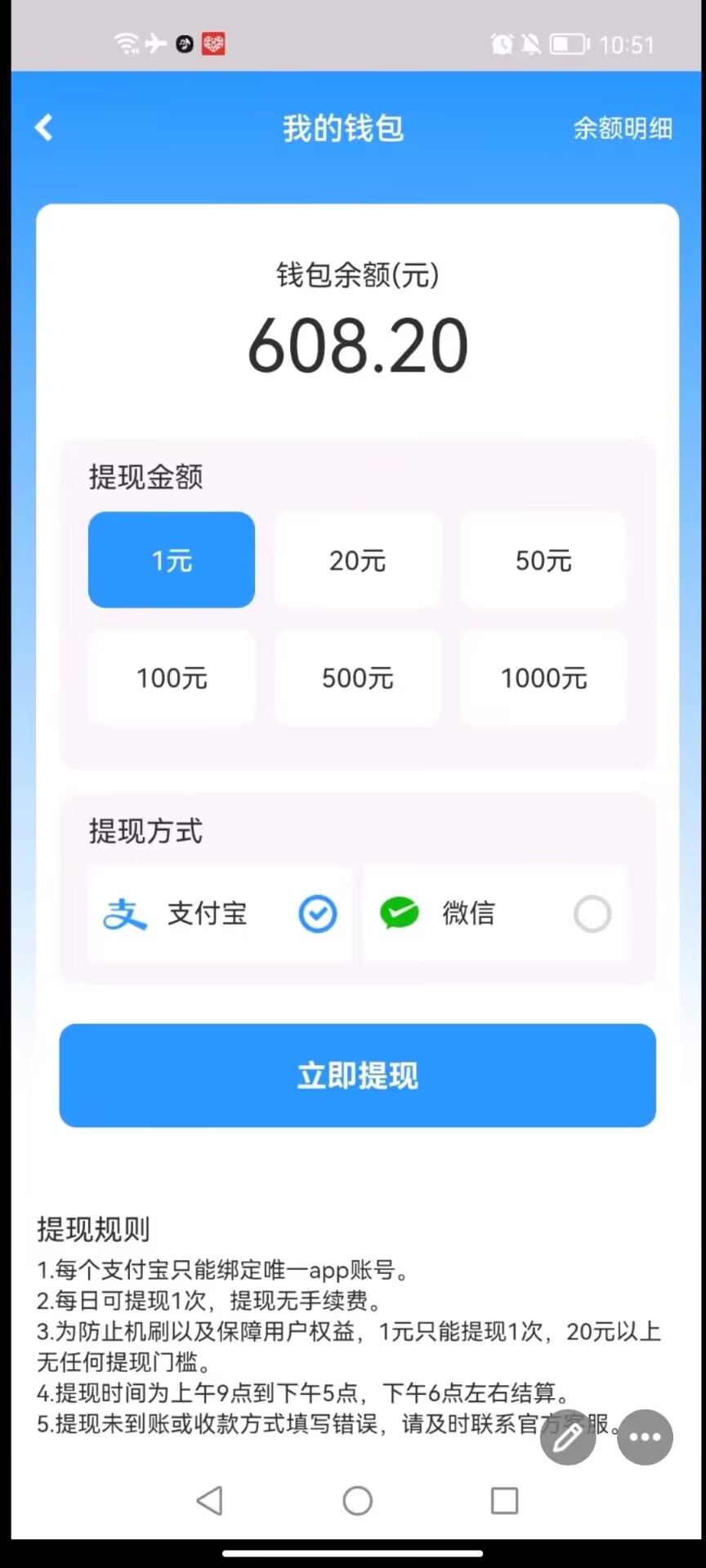Go back from the 我的钱包 page
The height and width of the screenshot is (1568, 706).
click(x=44, y=127)
